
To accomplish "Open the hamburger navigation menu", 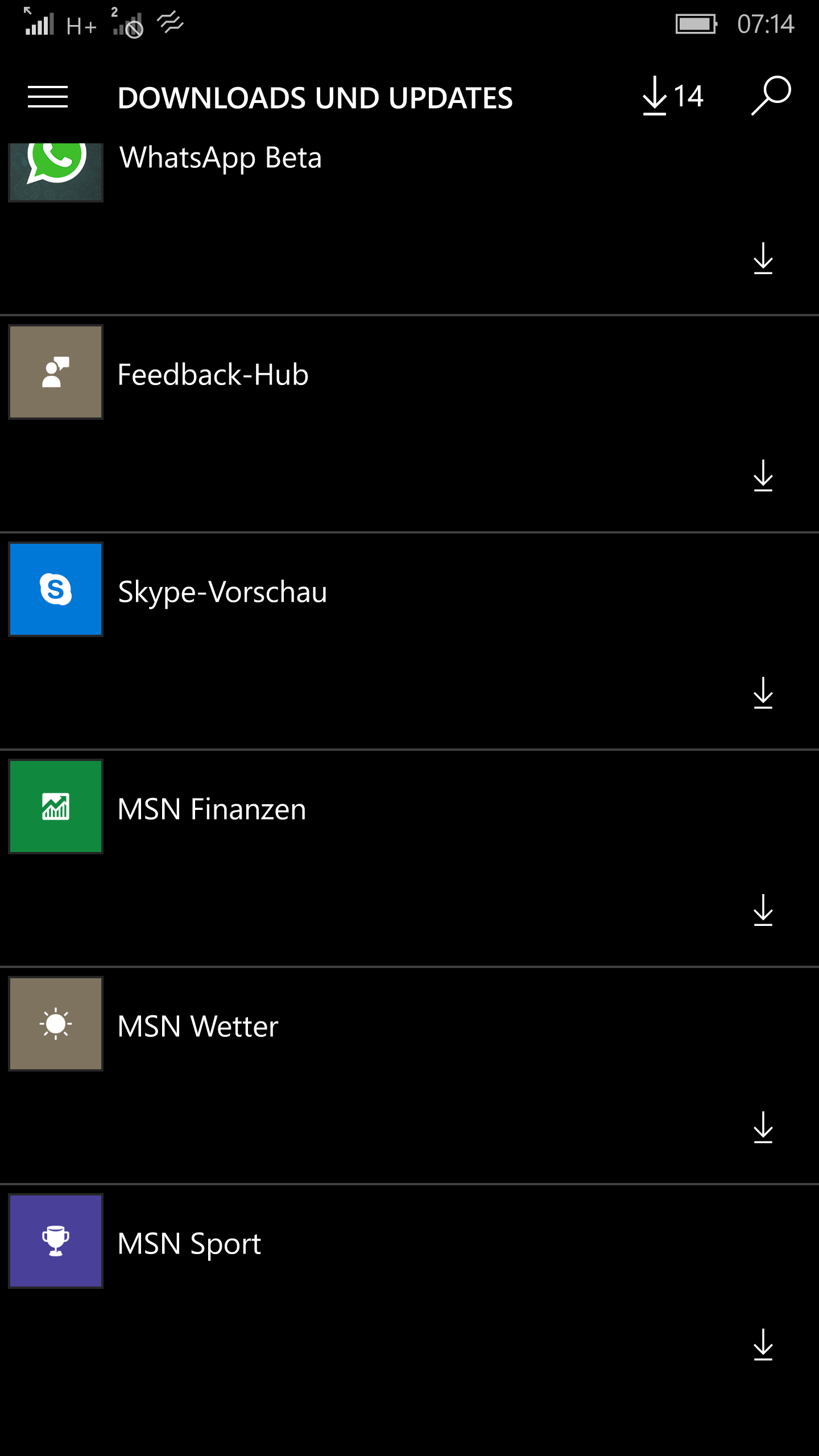I will click(48, 97).
